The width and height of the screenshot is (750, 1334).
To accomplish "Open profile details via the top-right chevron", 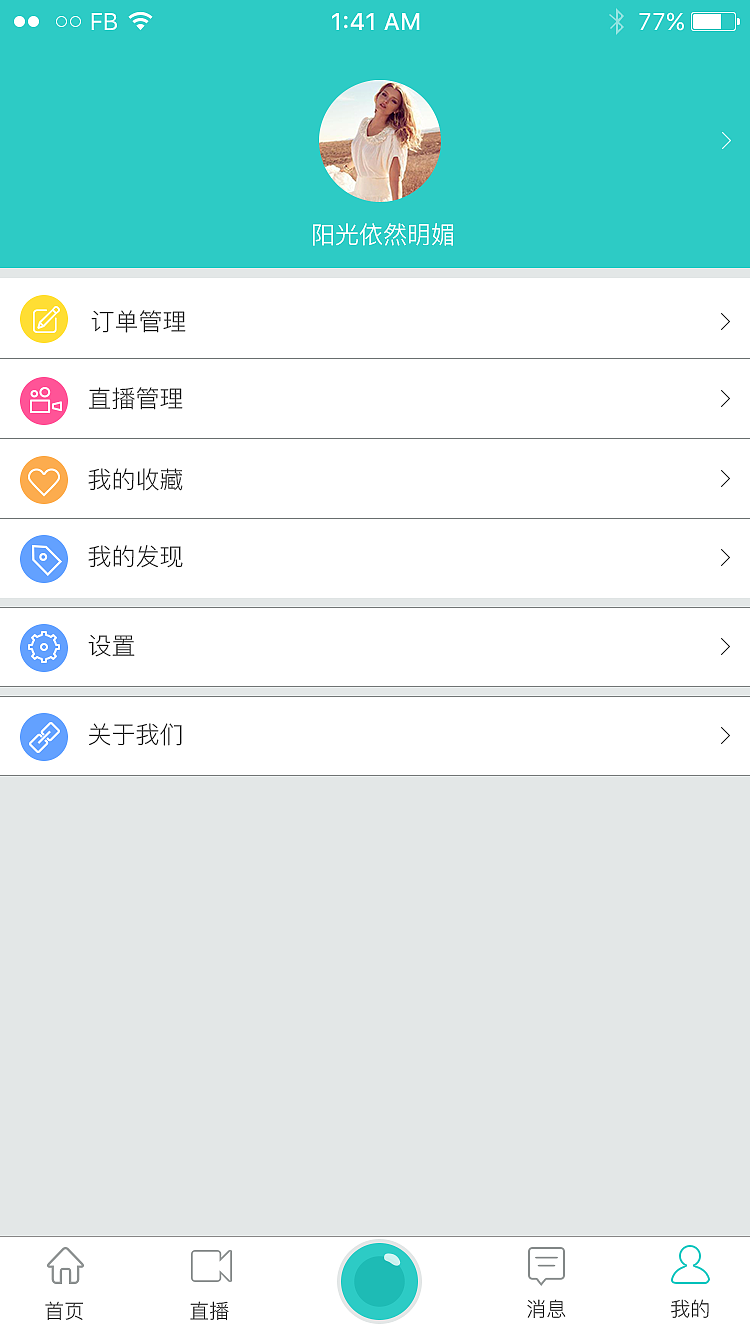I will tap(727, 140).
